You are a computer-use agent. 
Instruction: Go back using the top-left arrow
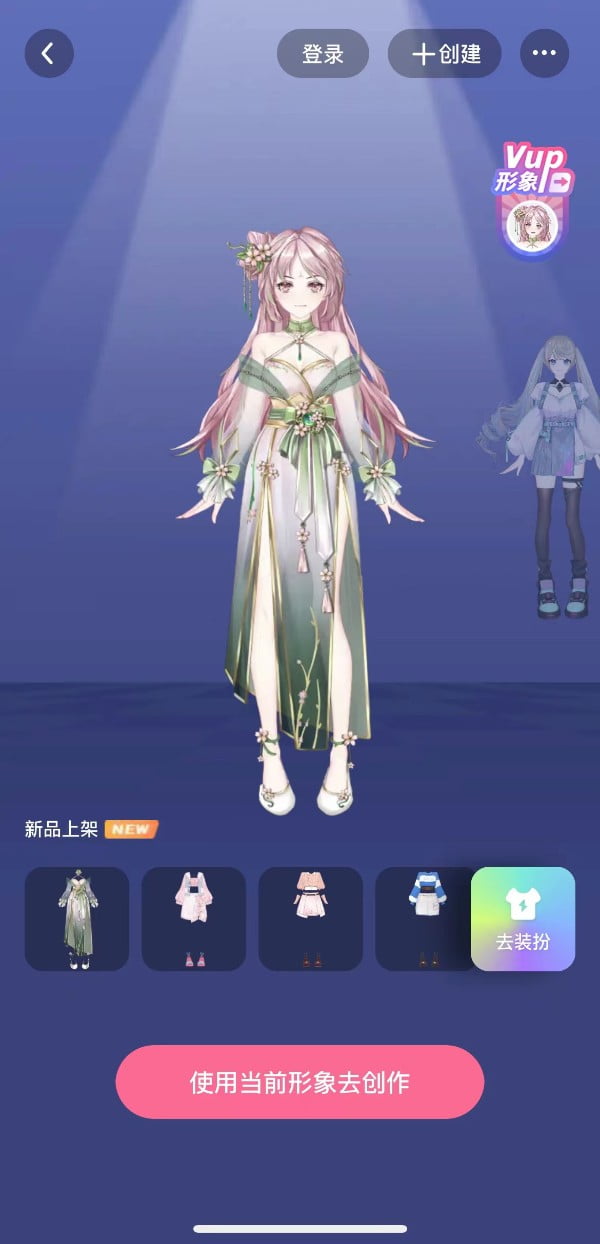pos(49,53)
